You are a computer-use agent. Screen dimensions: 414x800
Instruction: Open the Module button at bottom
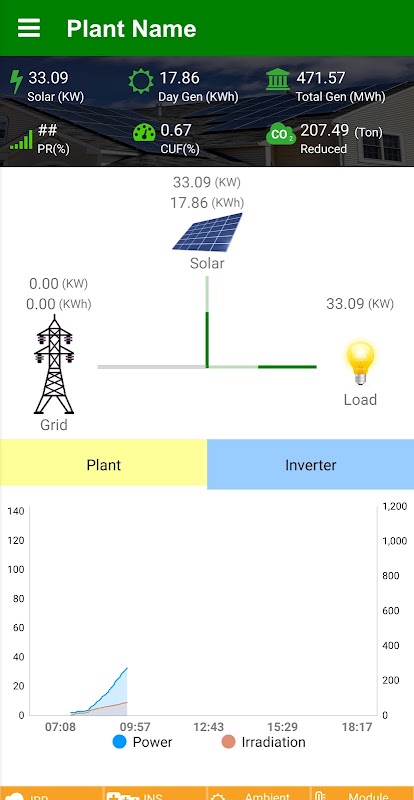362,793
